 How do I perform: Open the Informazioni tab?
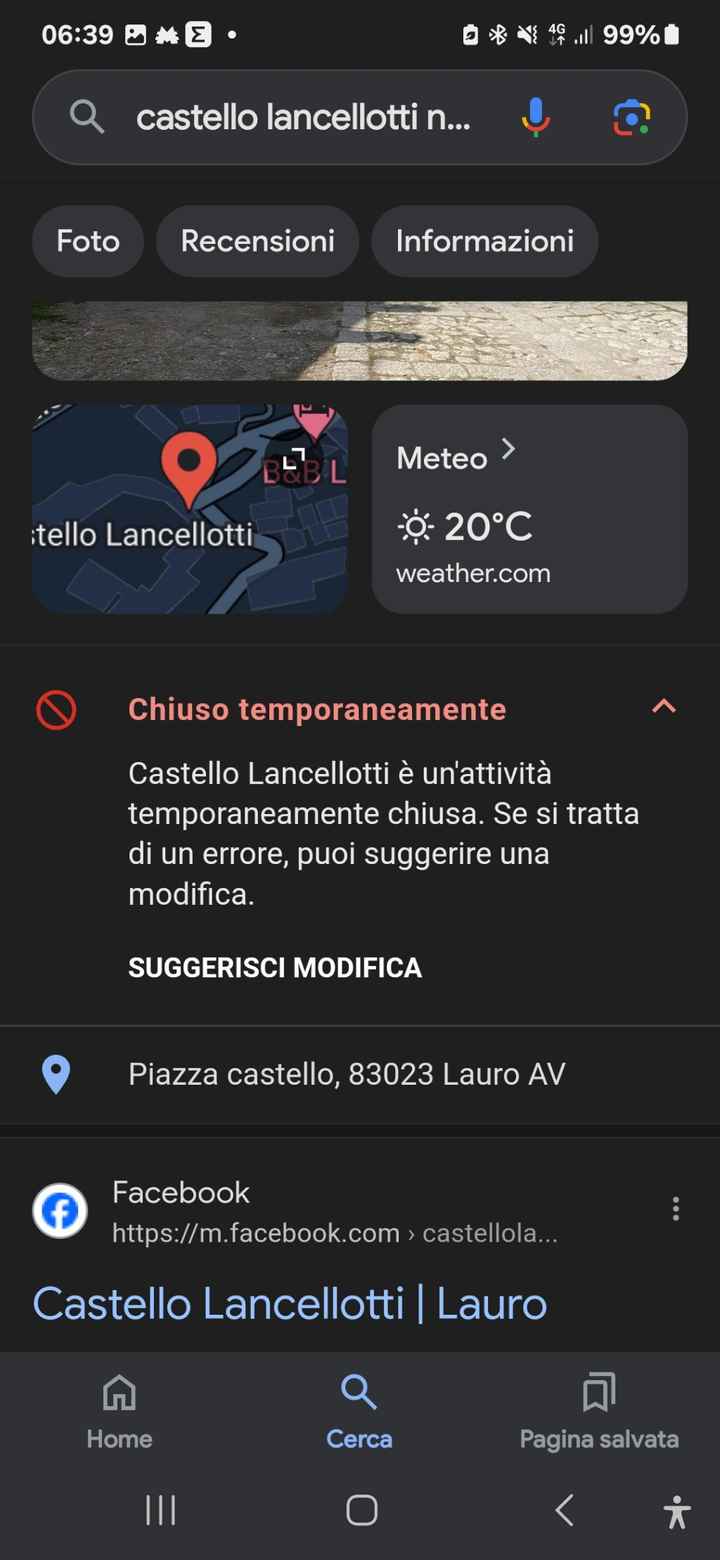[x=484, y=240]
